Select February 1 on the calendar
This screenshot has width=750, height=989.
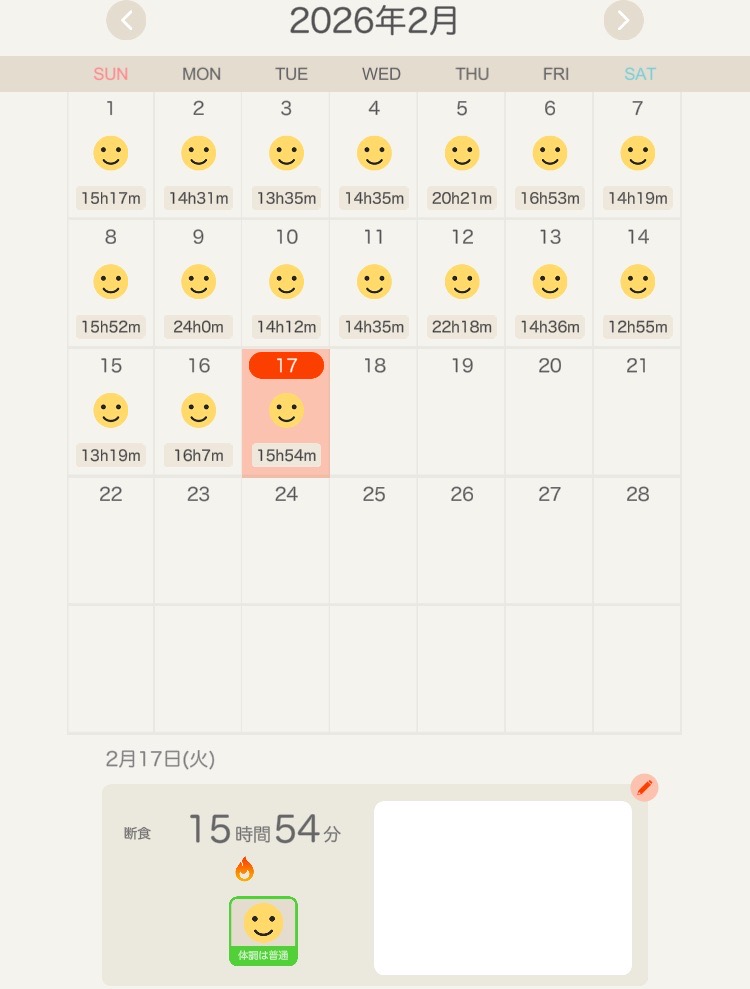pos(111,155)
